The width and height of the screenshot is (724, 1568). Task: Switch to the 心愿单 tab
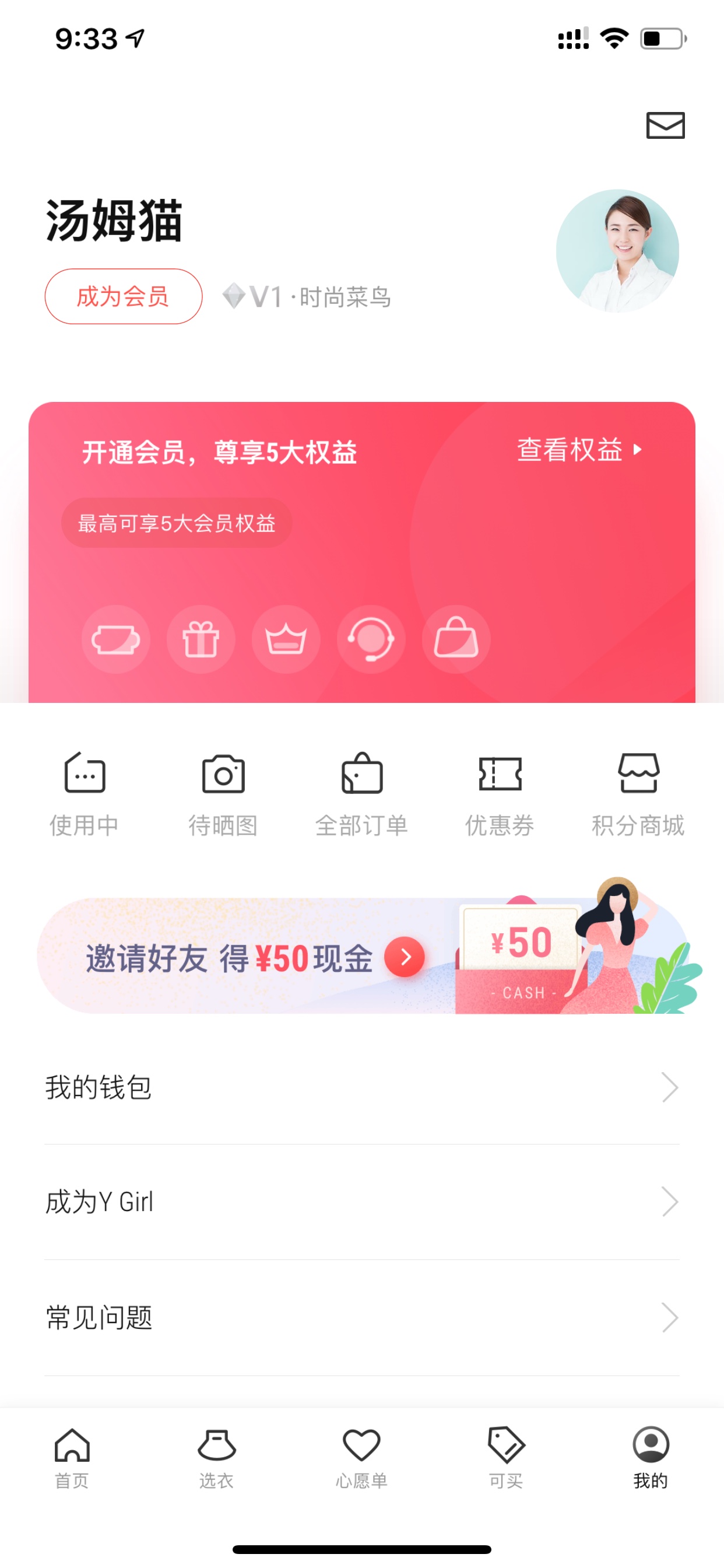(361, 1457)
